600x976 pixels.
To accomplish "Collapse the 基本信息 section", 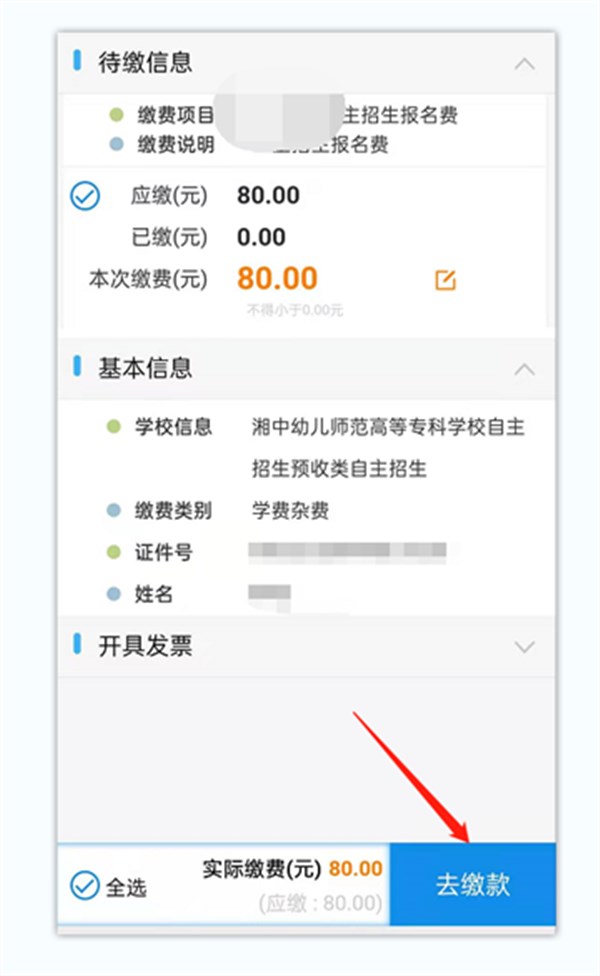I will pyautogui.click(x=523, y=369).
